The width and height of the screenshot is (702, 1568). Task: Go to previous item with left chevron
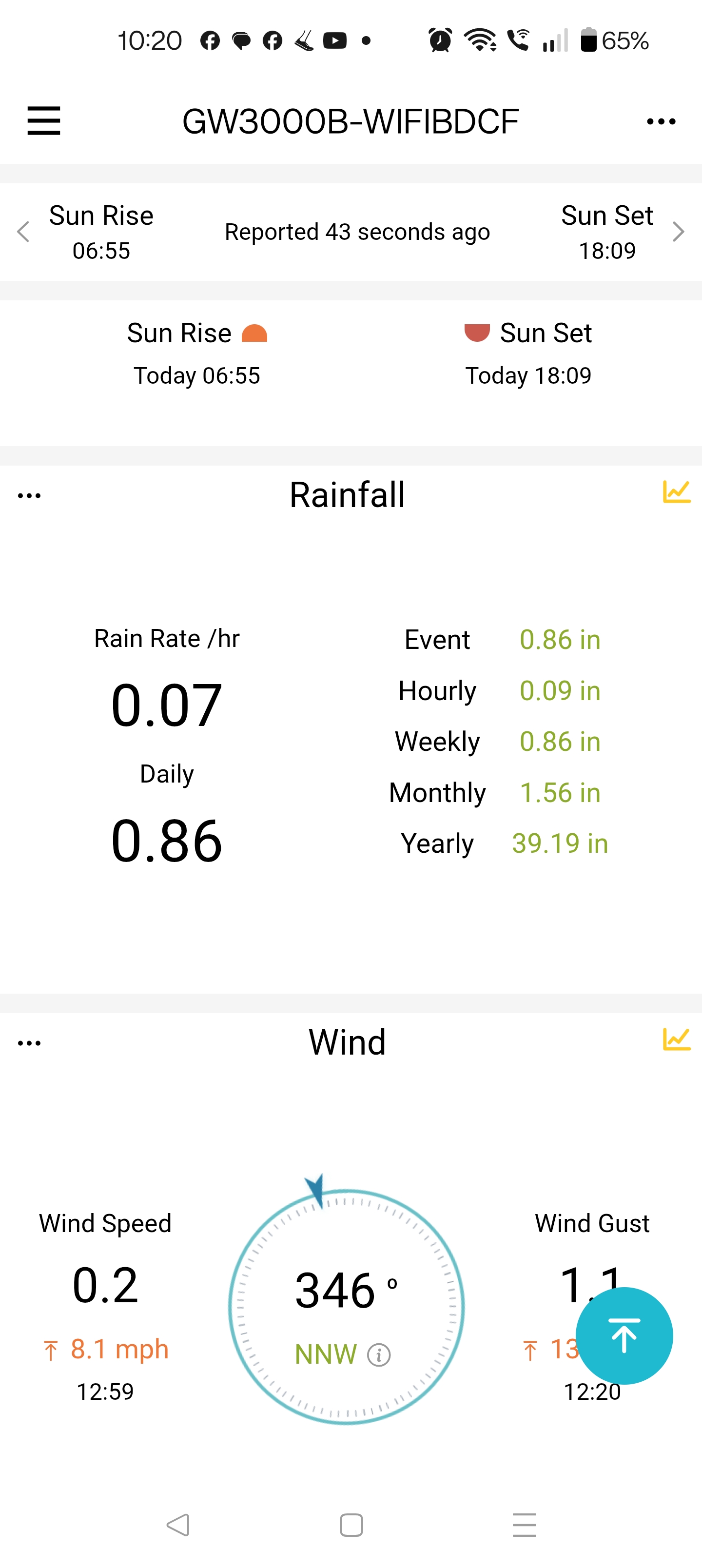pos(23,232)
